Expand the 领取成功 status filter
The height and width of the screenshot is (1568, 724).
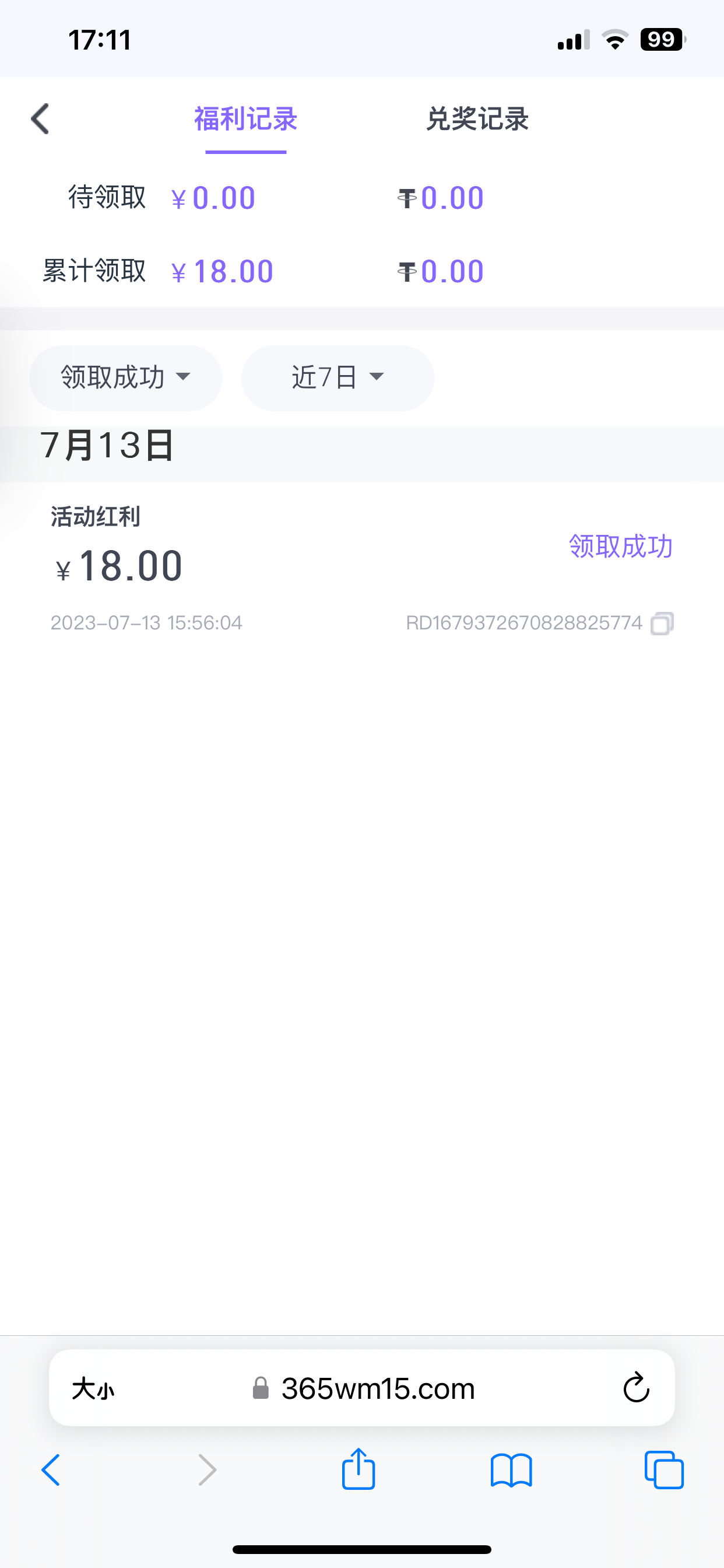click(125, 377)
